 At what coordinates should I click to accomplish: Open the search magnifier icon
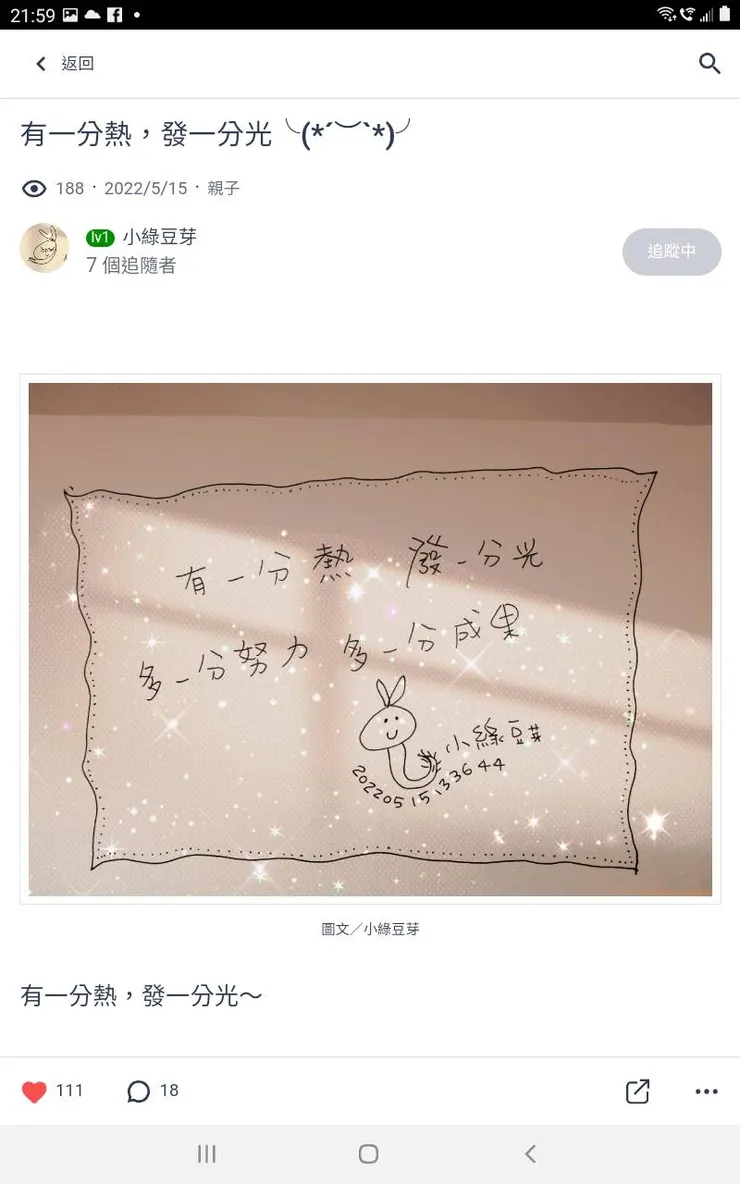tap(709, 64)
